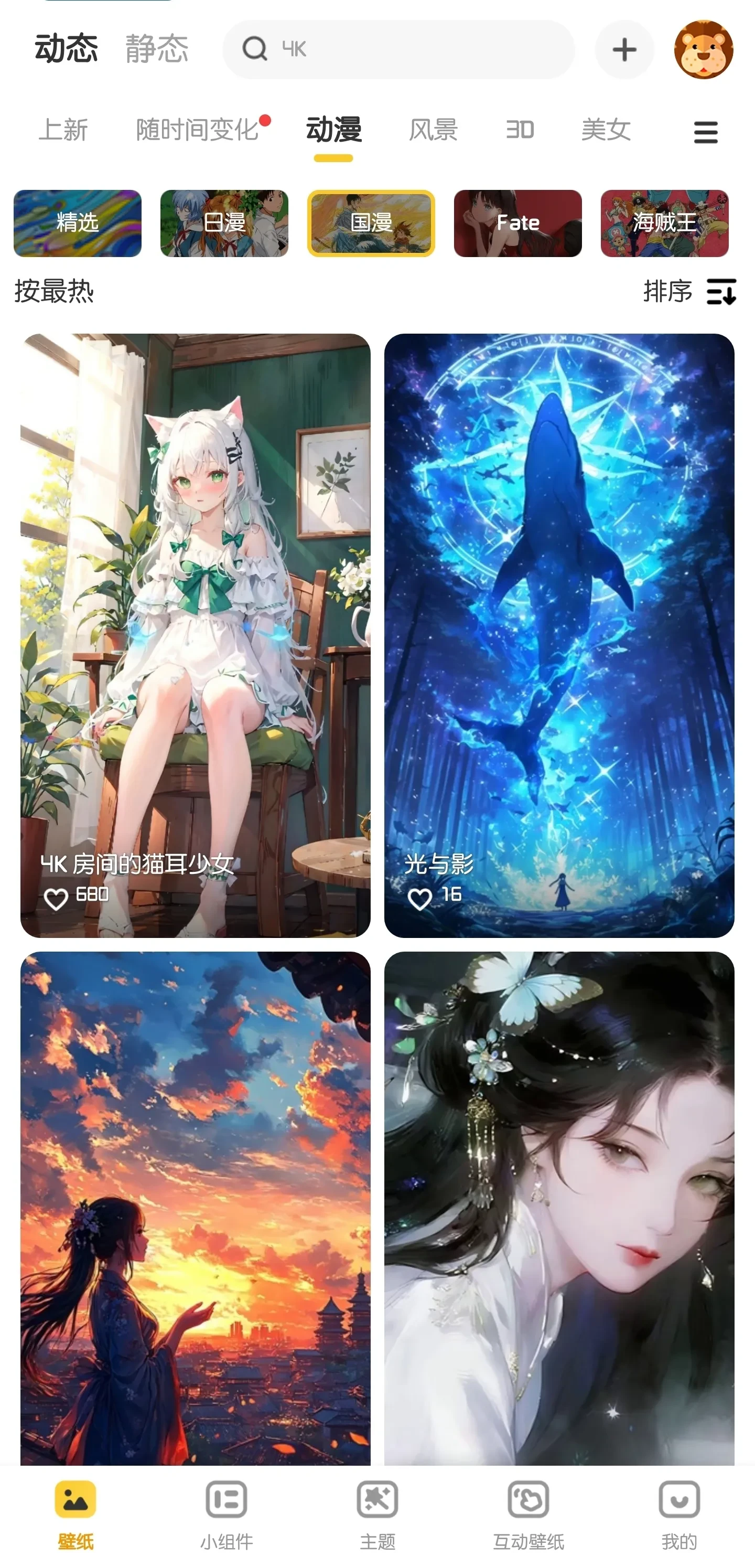Choose the Fate sub-category chip
The width and height of the screenshot is (755, 1568).
pos(517,223)
